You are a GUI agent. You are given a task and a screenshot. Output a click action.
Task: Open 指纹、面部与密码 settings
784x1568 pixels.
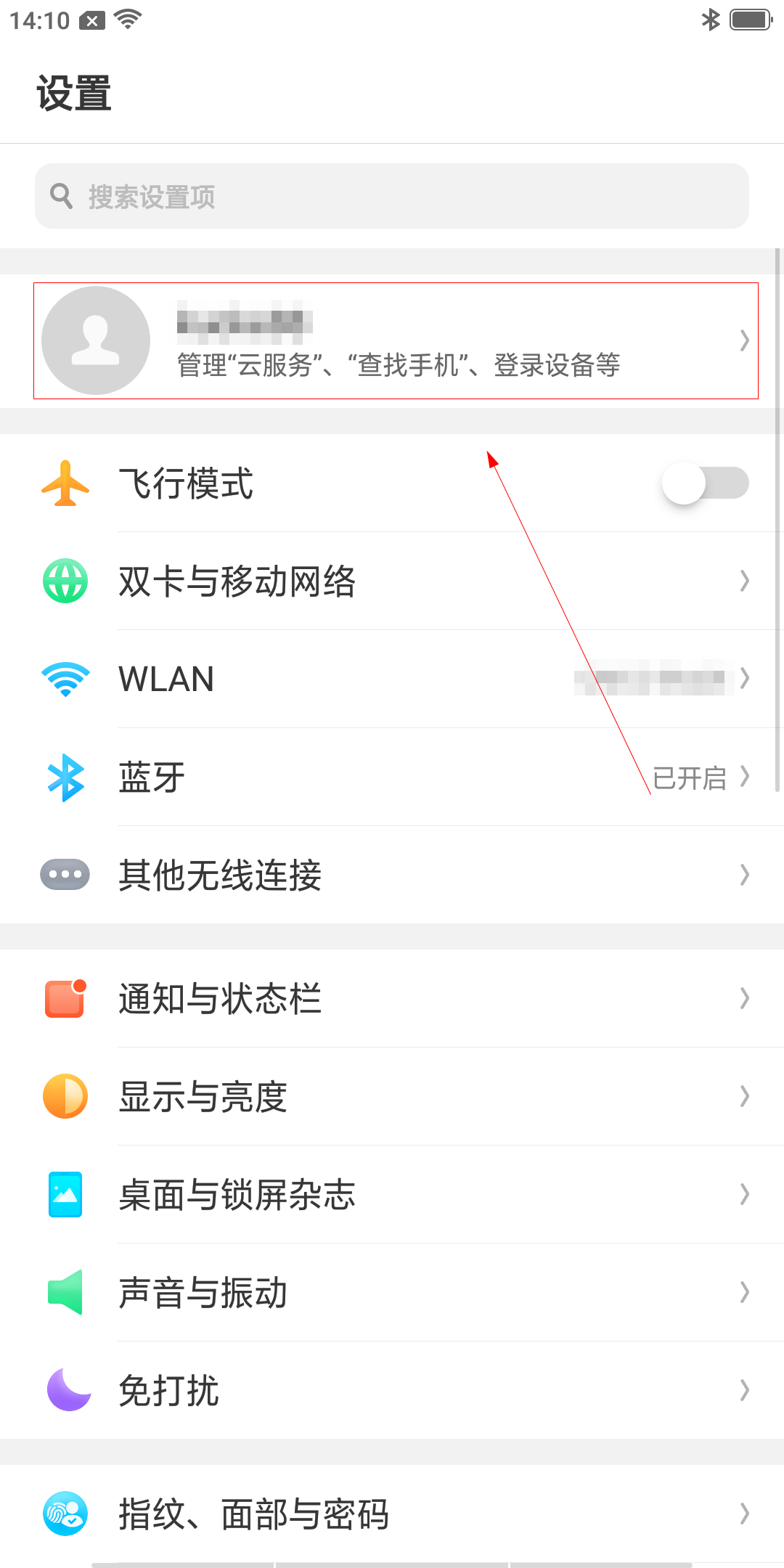point(392,1514)
